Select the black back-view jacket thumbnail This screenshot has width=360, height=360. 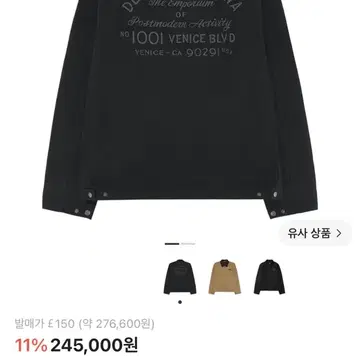180,277
